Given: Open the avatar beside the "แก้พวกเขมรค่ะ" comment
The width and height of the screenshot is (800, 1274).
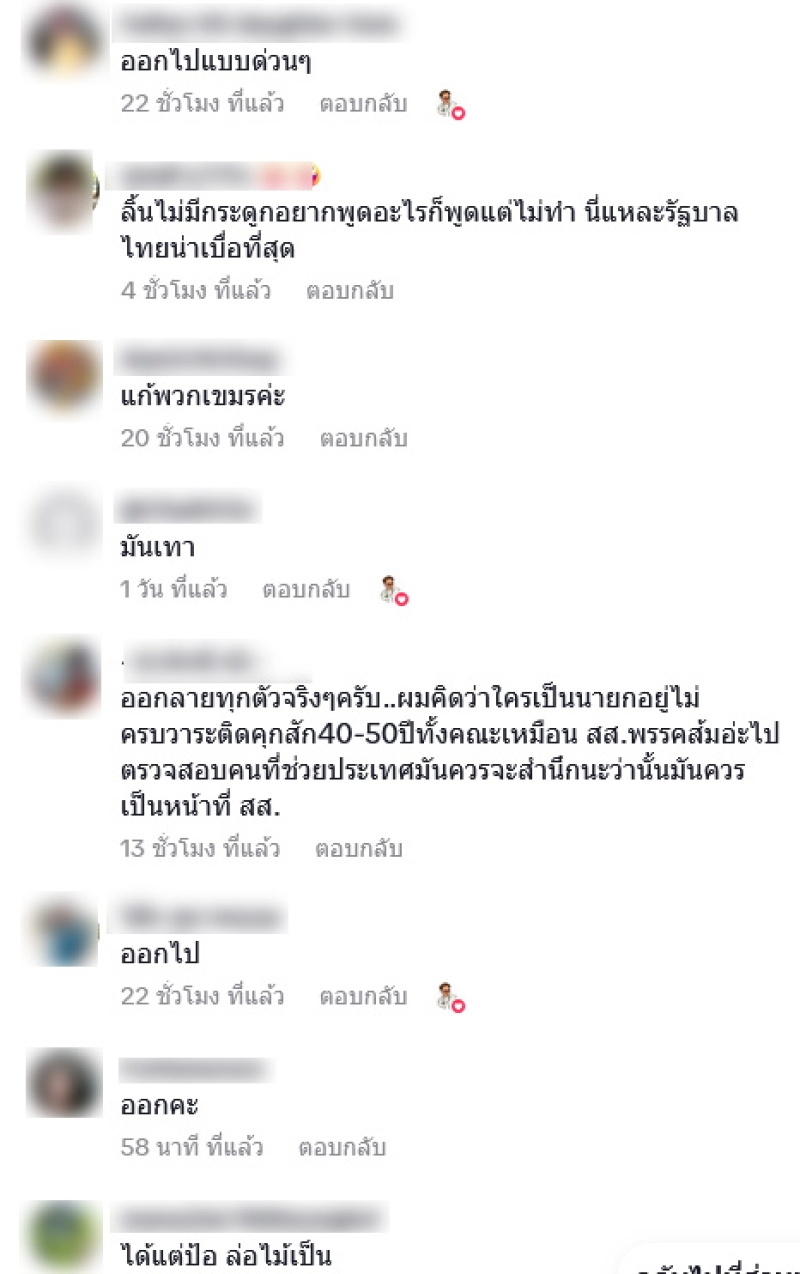Looking at the screenshot, I should click(x=63, y=377).
